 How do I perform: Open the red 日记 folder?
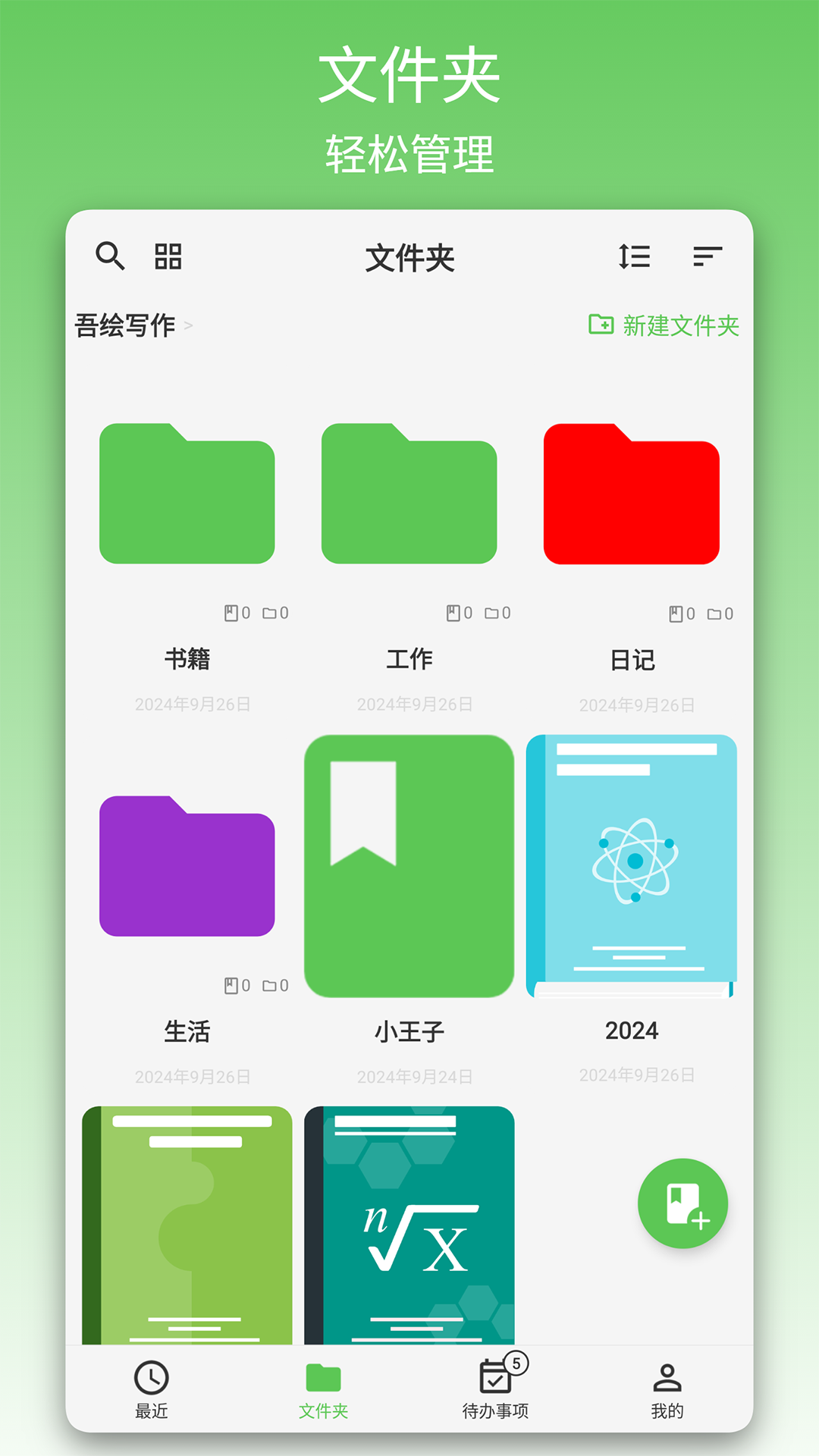[631, 494]
